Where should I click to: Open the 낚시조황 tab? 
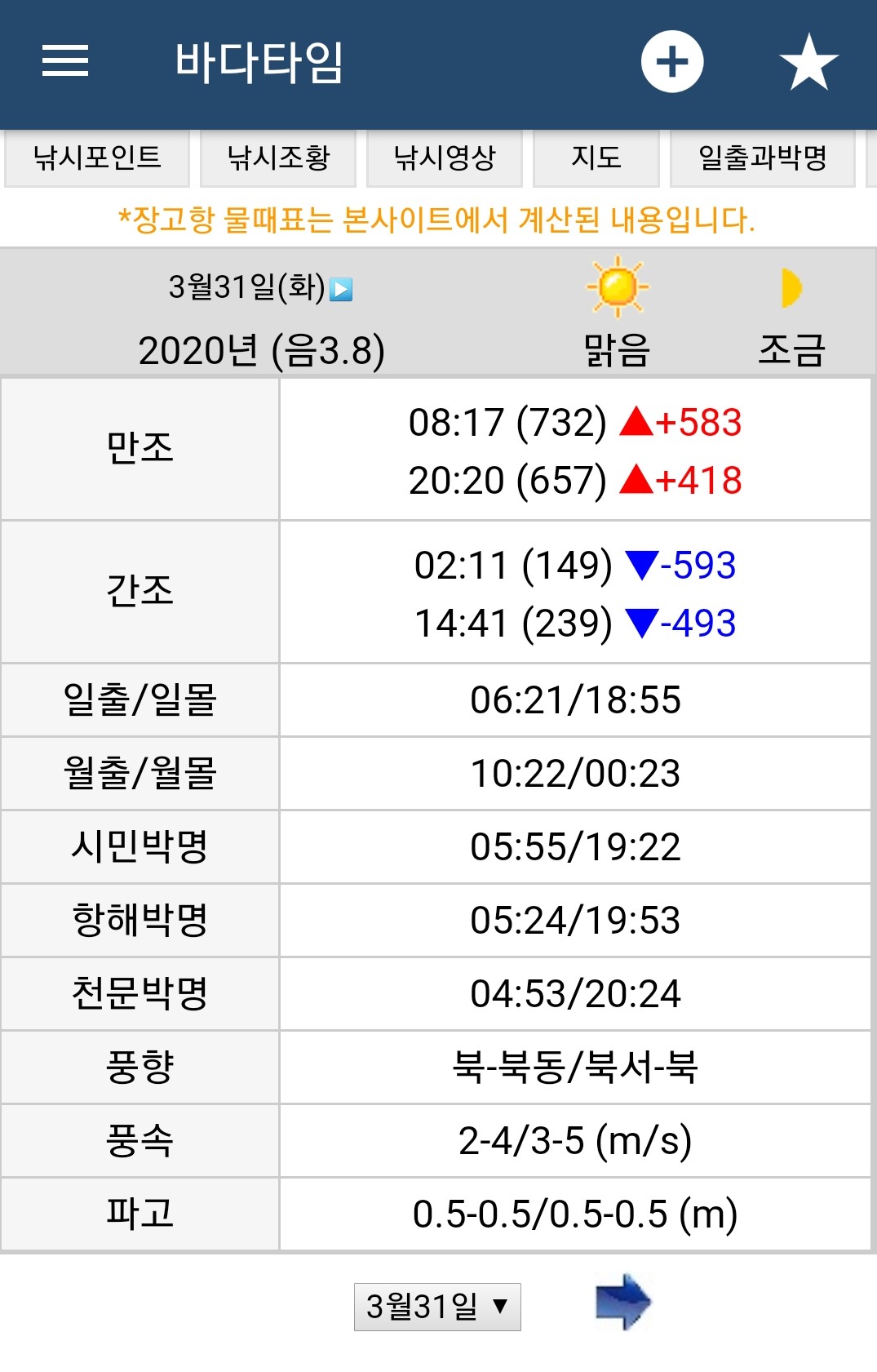278,158
